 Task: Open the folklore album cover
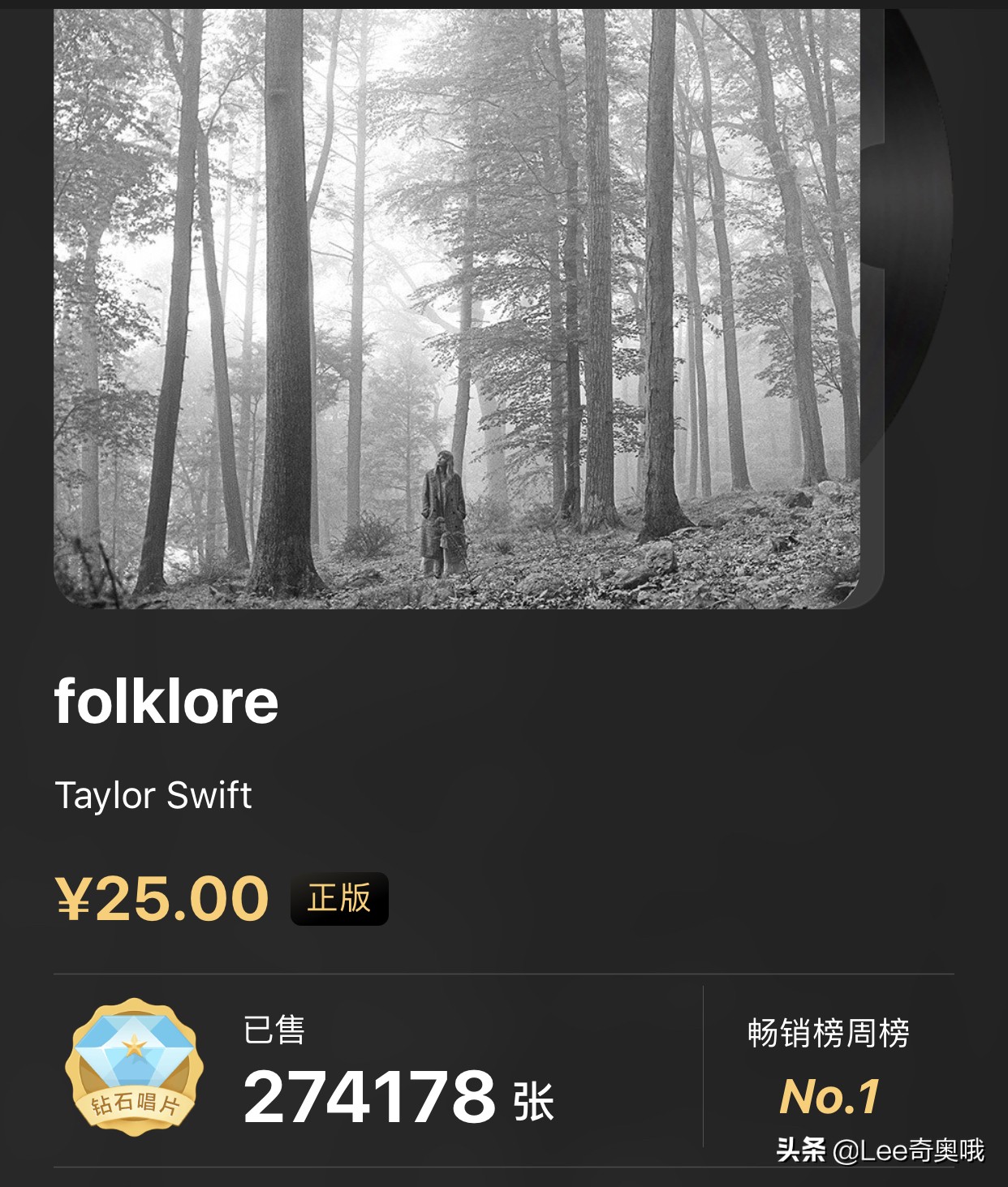tap(457, 308)
